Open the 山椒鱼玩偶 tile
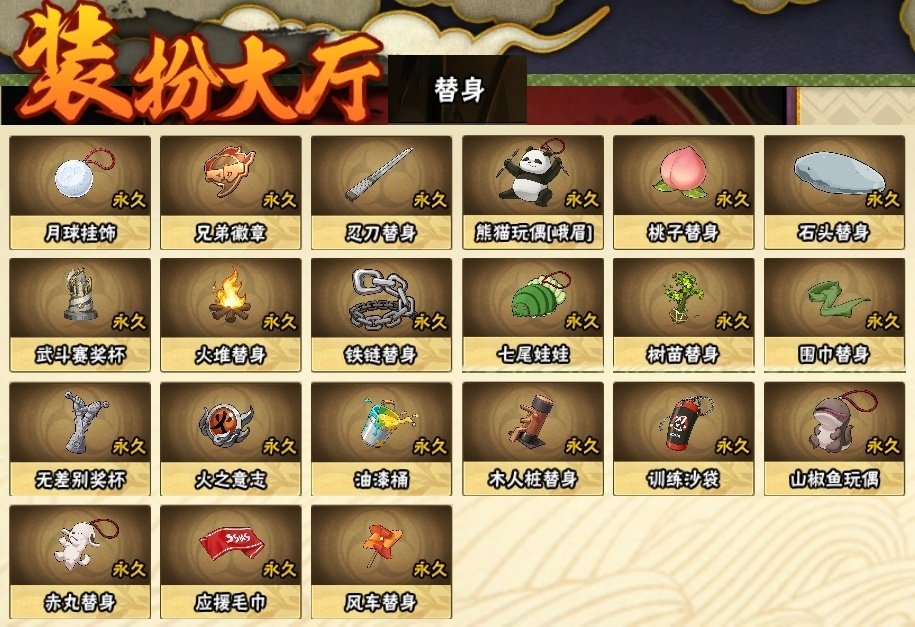The width and height of the screenshot is (915, 627). [835, 437]
